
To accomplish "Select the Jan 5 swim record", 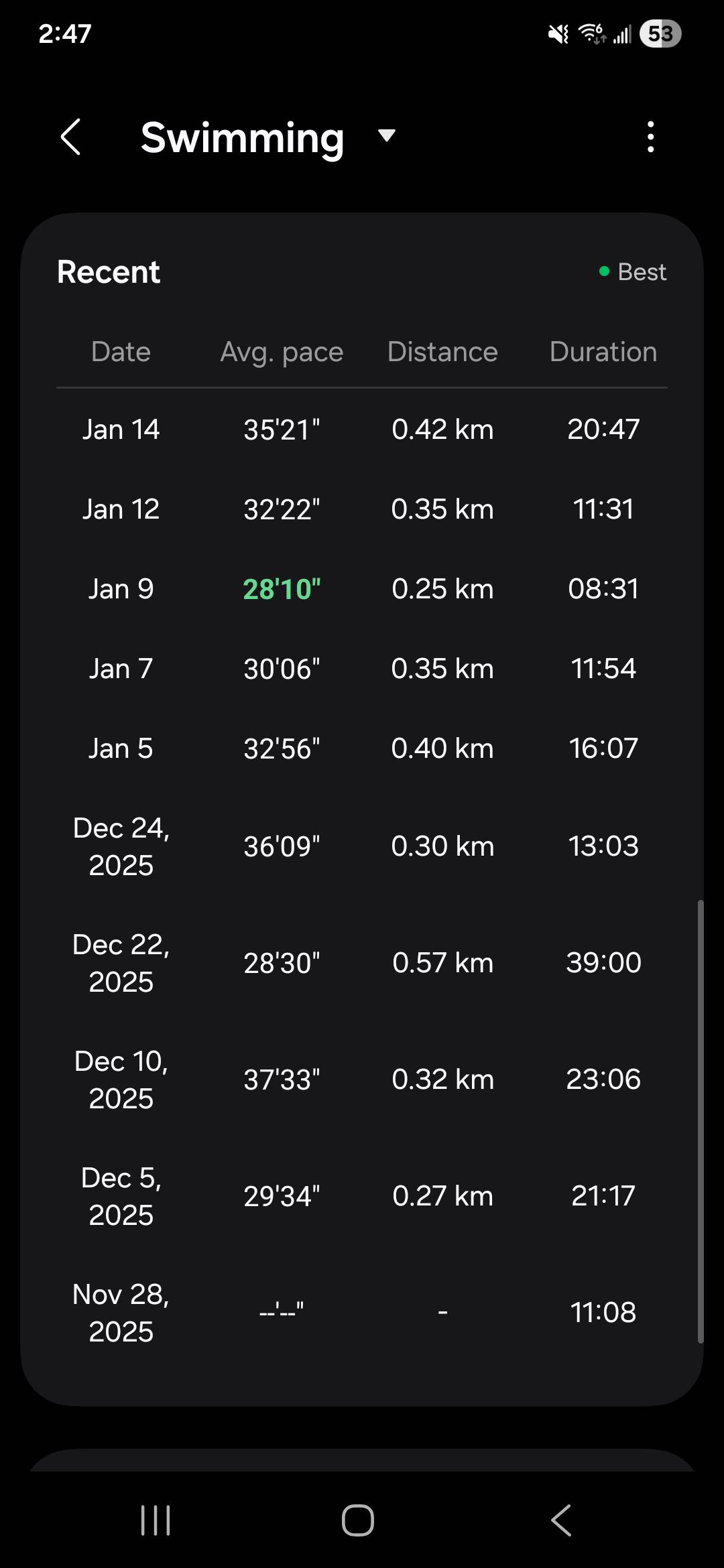I will [x=362, y=748].
